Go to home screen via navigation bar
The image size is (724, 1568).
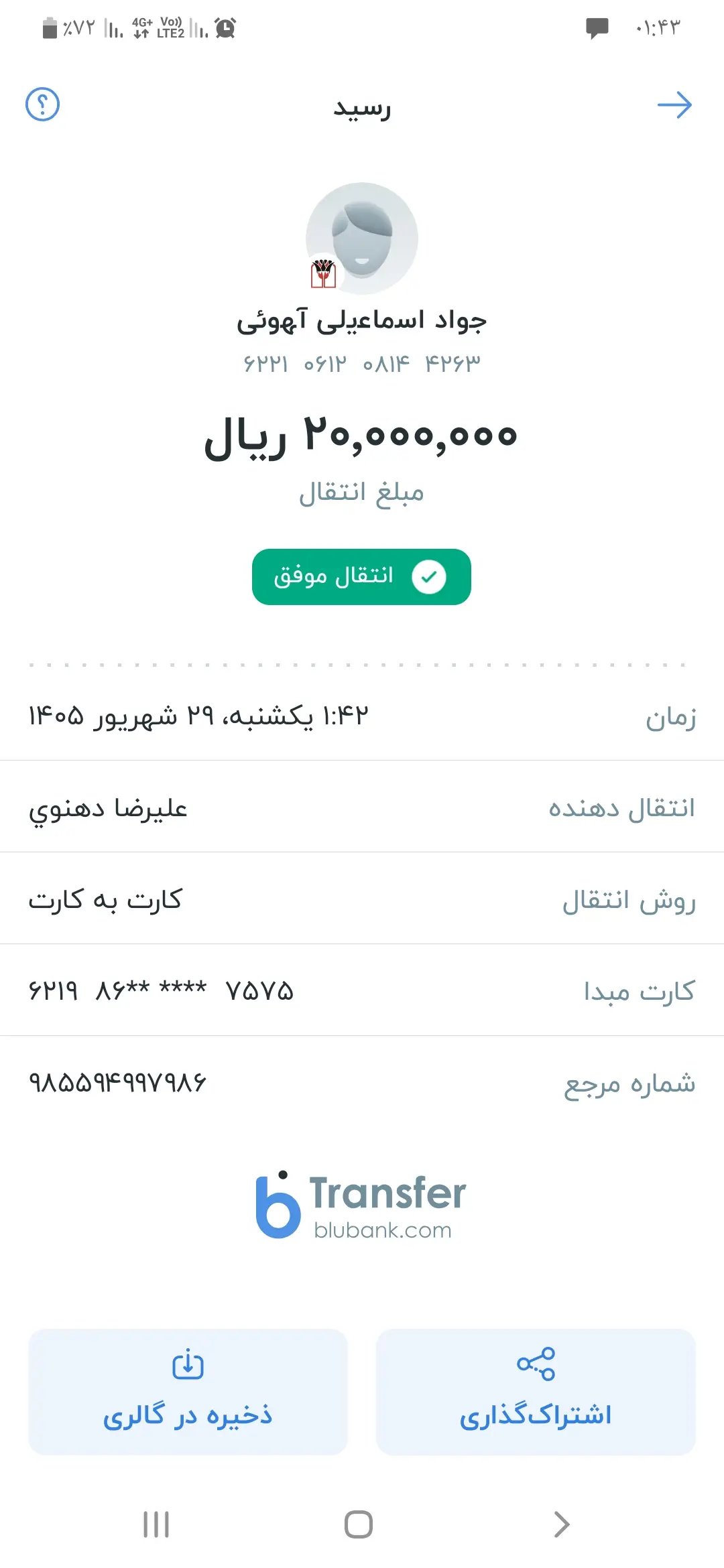click(359, 1524)
